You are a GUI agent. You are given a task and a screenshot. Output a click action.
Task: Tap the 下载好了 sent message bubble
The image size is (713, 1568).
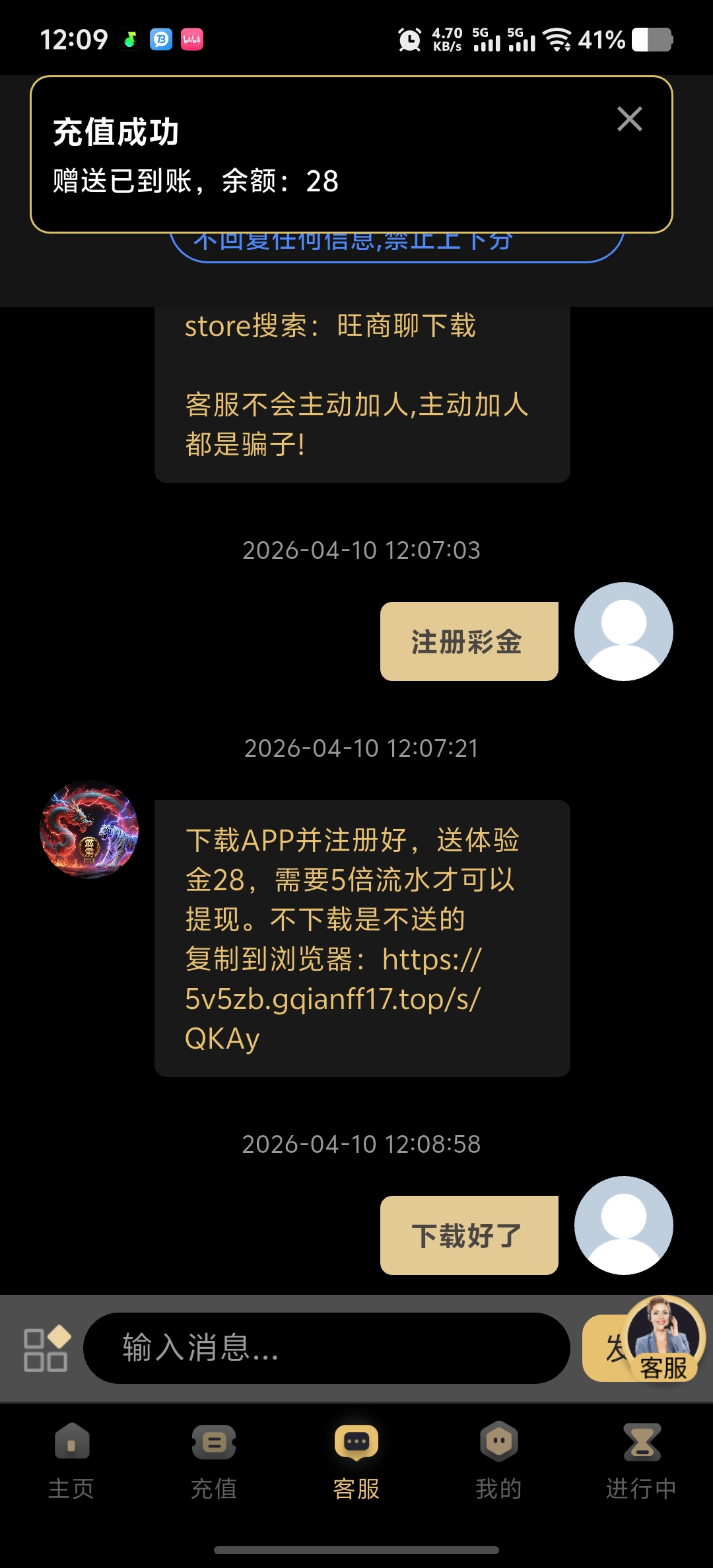[x=469, y=1234]
